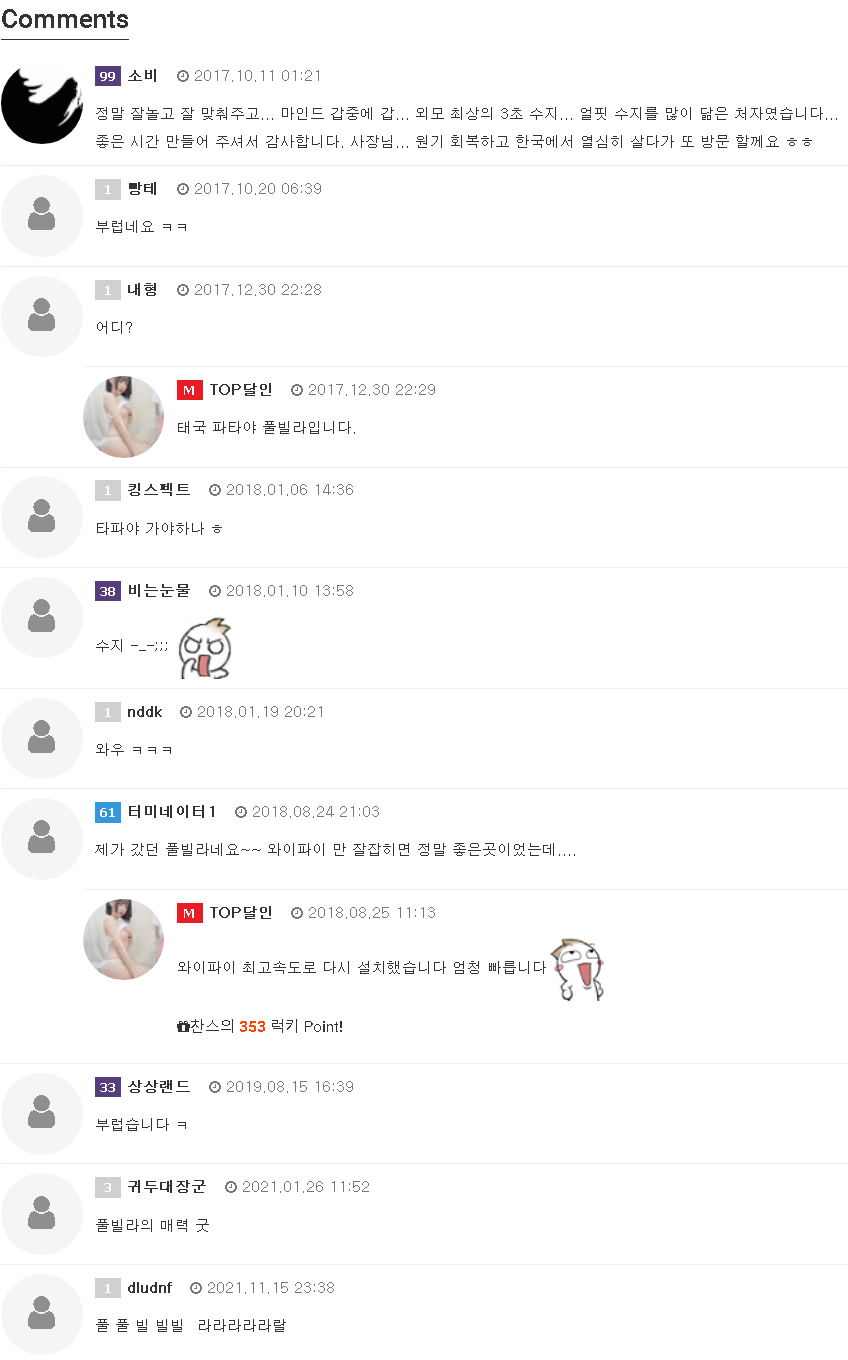Viewport: 848px width, 1360px height.
Task: Tap the nddk username
Action: (x=144, y=712)
